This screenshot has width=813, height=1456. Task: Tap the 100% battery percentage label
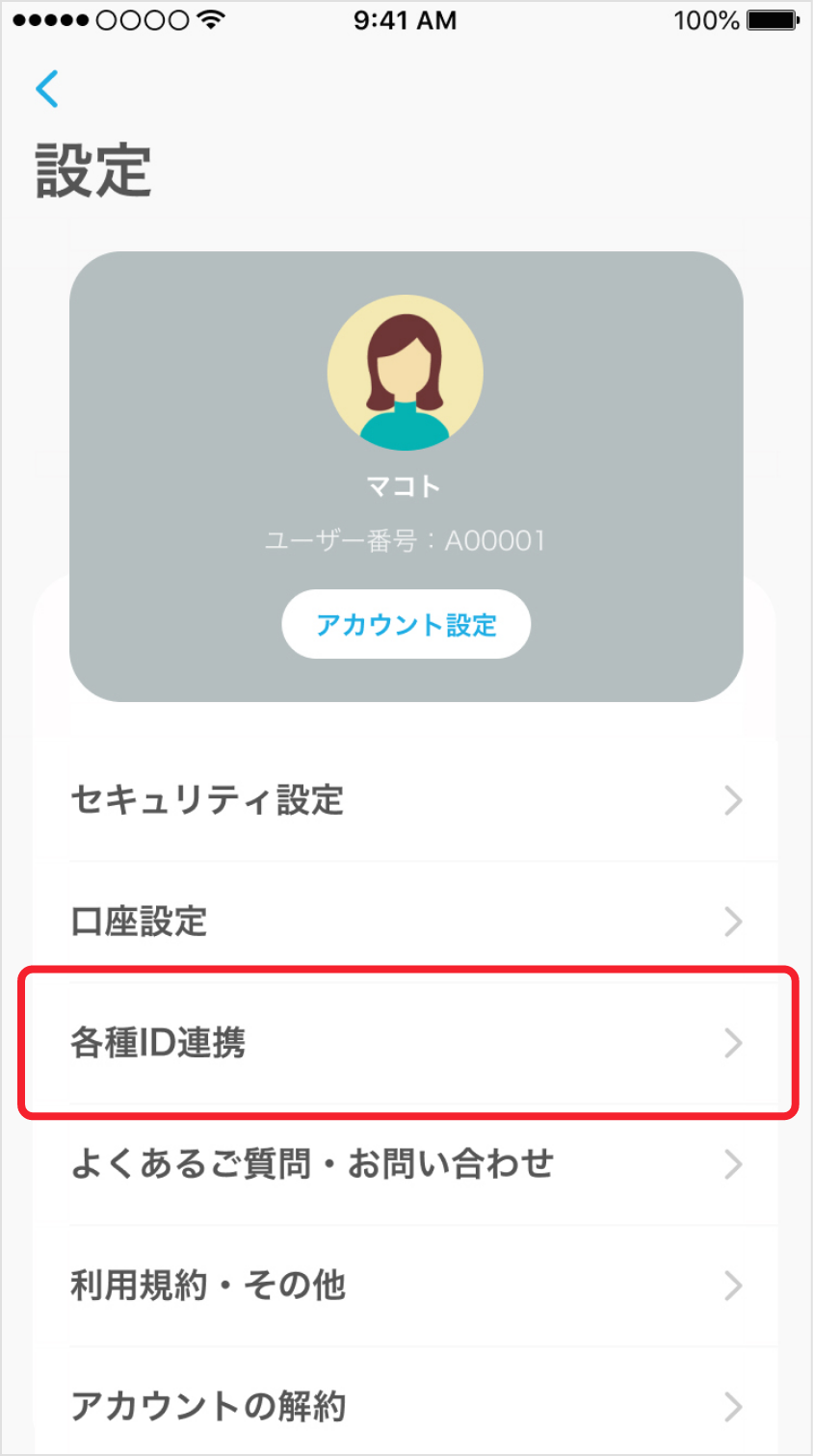pos(706,20)
